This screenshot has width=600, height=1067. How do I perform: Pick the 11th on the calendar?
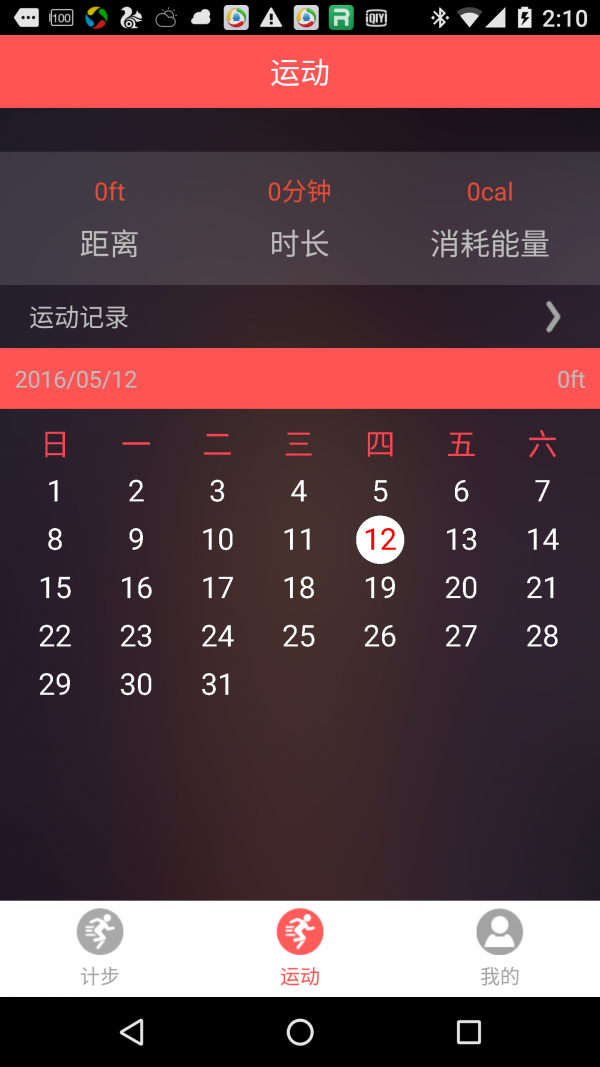click(x=299, y=540)
